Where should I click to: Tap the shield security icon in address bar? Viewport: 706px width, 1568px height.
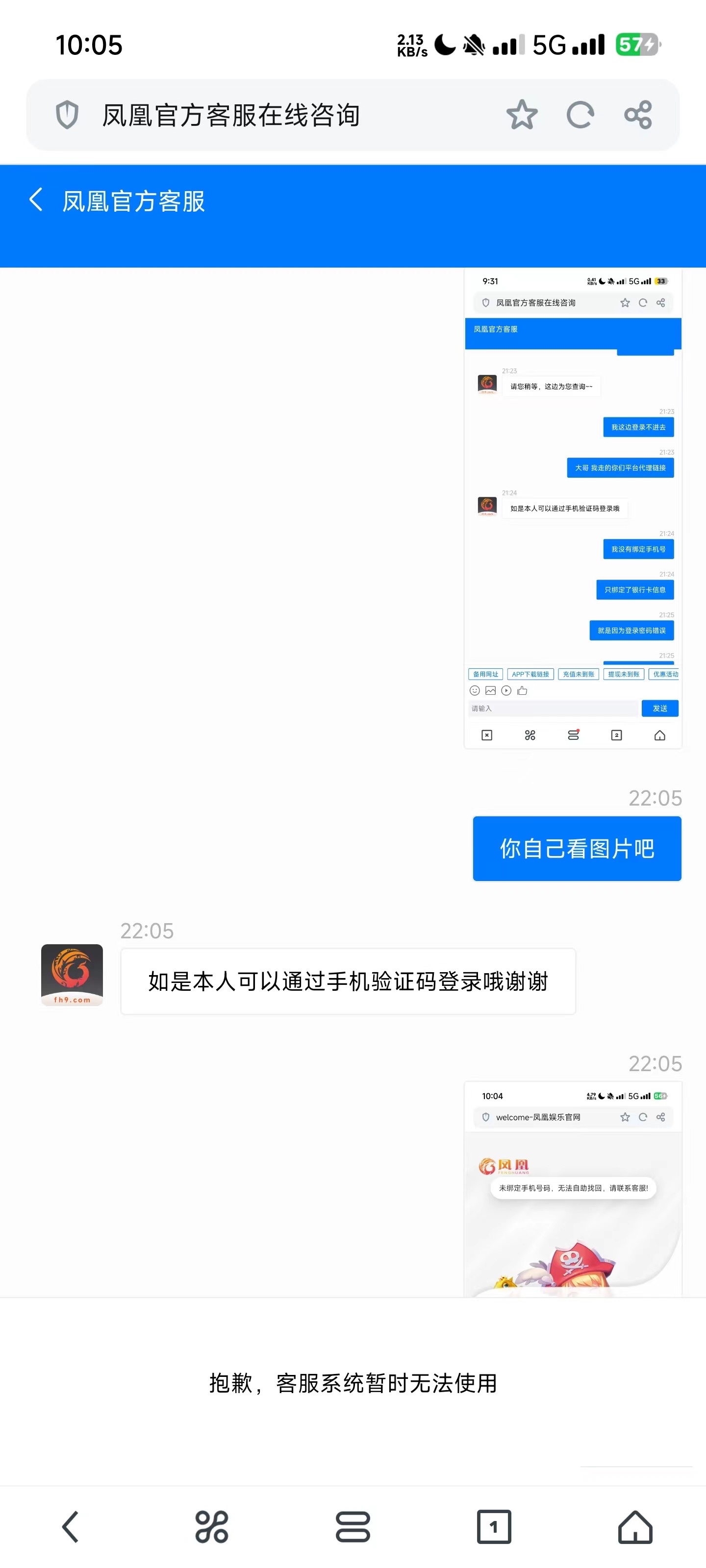click(x=68, y=115)
